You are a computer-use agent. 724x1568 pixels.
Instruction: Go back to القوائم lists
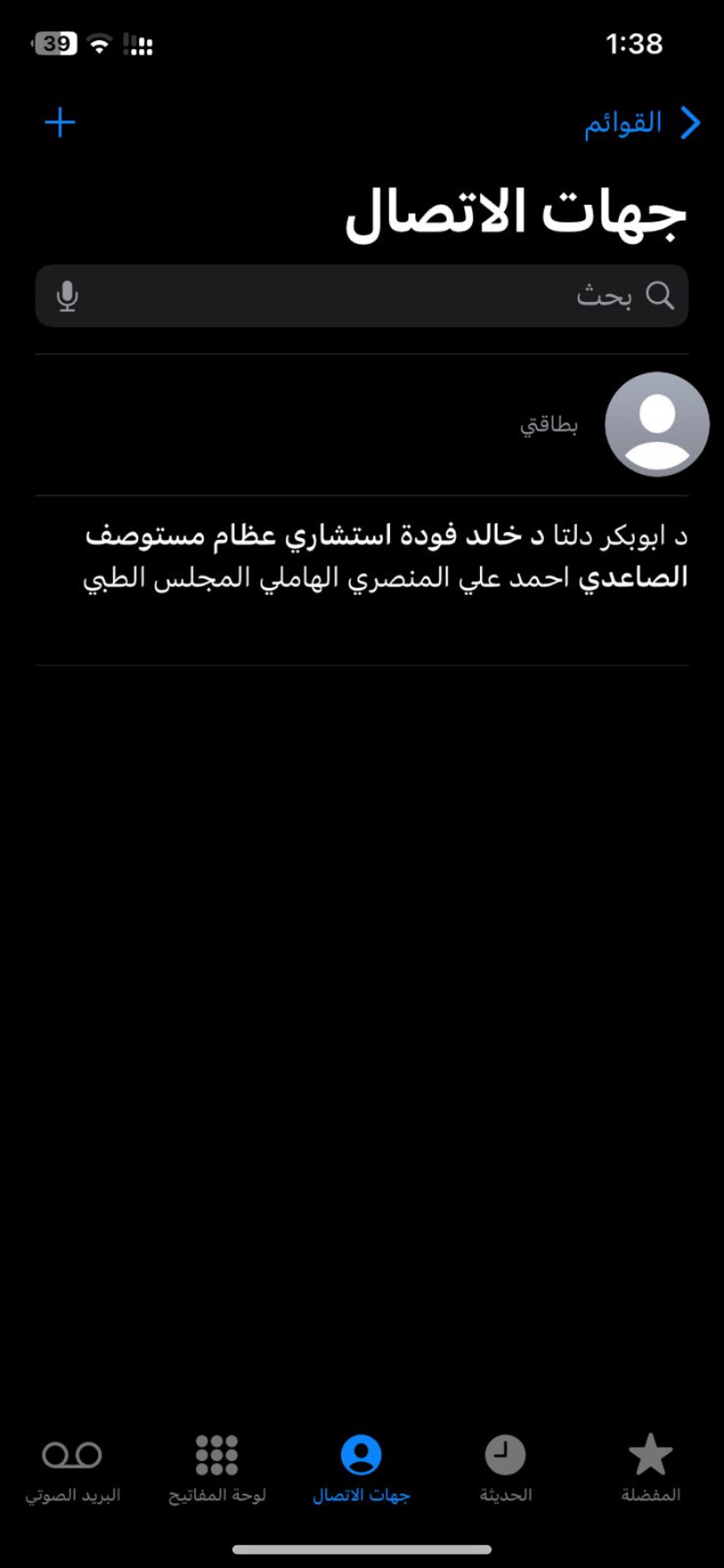(643, 123)
